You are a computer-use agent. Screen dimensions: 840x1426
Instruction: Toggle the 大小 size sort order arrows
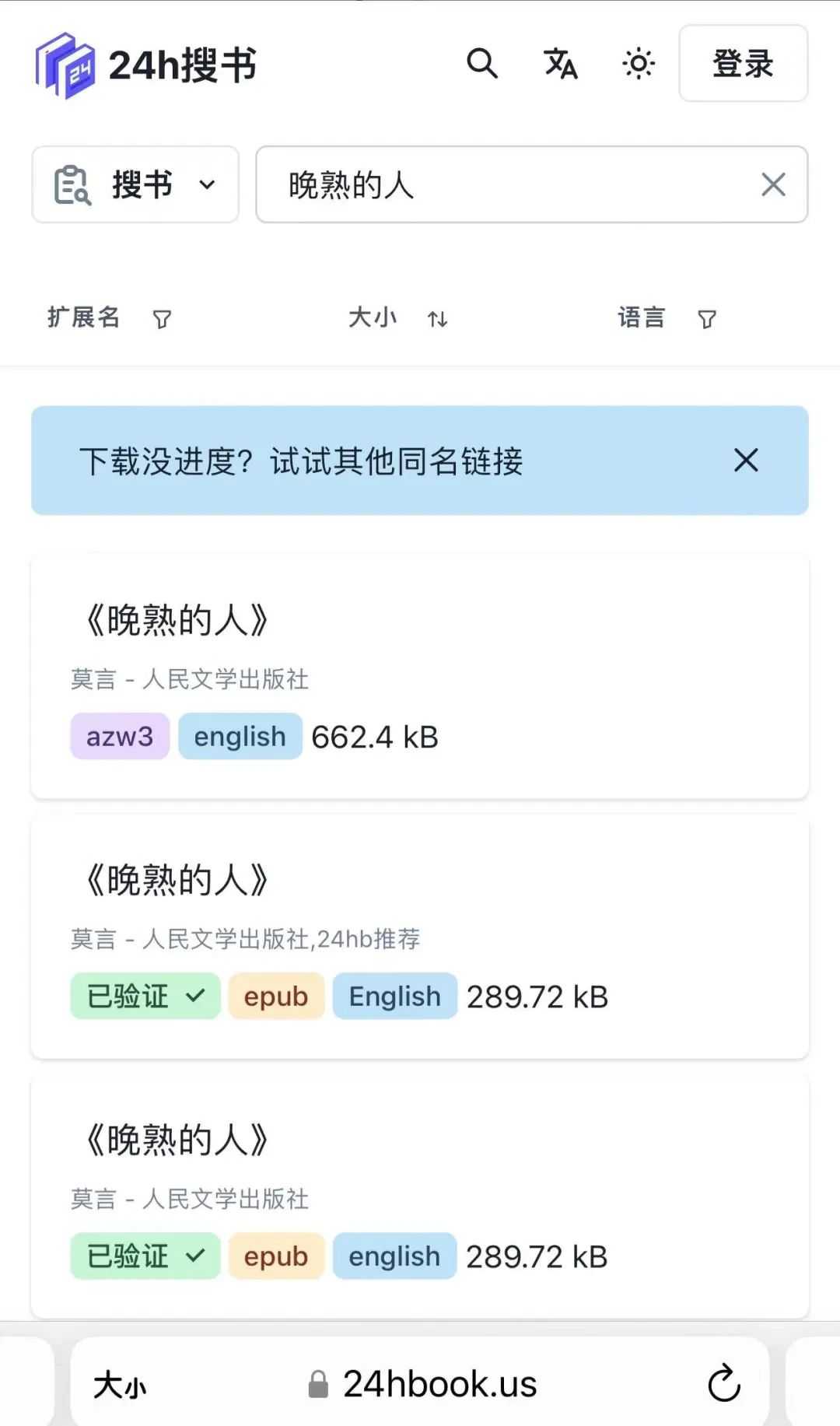click(x=437, y=319)
